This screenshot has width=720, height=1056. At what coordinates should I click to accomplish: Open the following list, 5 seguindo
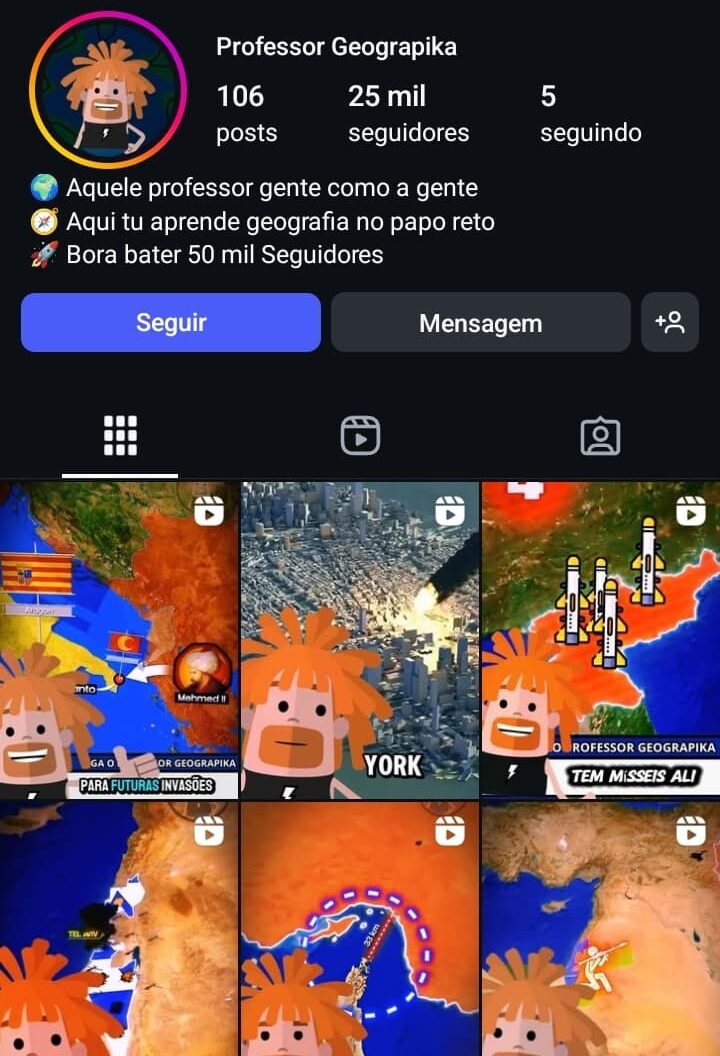tap(590, 113)
